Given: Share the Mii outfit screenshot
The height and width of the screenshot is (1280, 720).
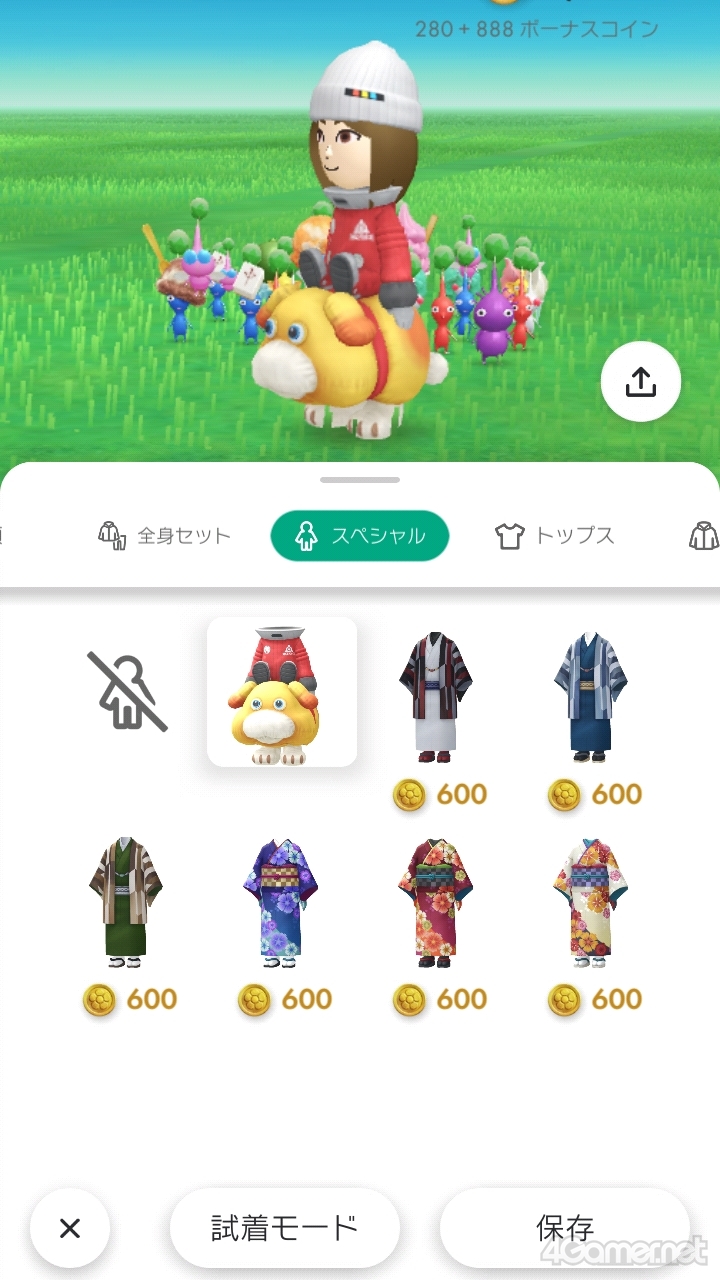Looking at the screenshot, I should (640, 381).
